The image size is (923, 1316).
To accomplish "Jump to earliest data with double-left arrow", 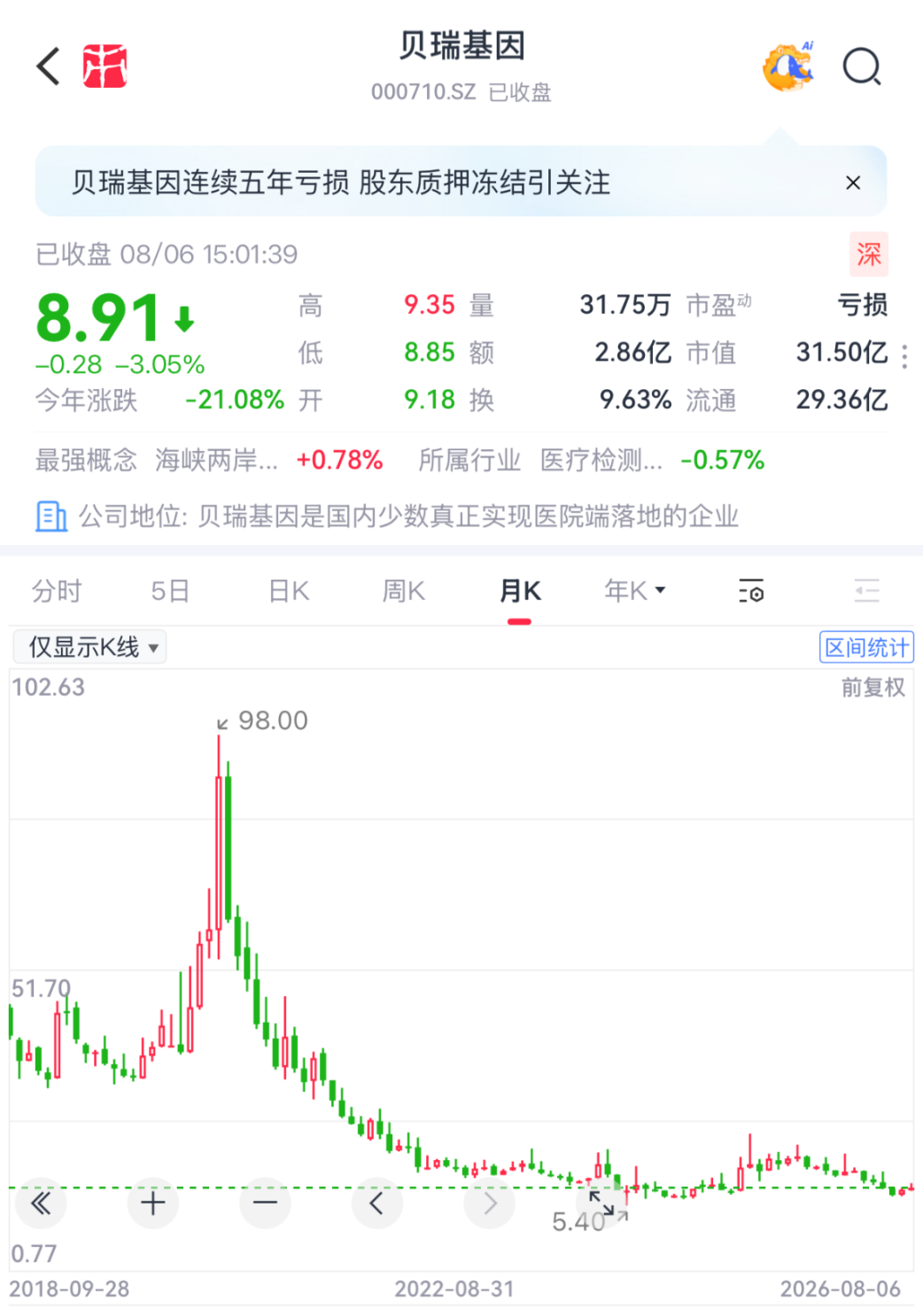I will pyautogui.click(x=41, y=1203).
